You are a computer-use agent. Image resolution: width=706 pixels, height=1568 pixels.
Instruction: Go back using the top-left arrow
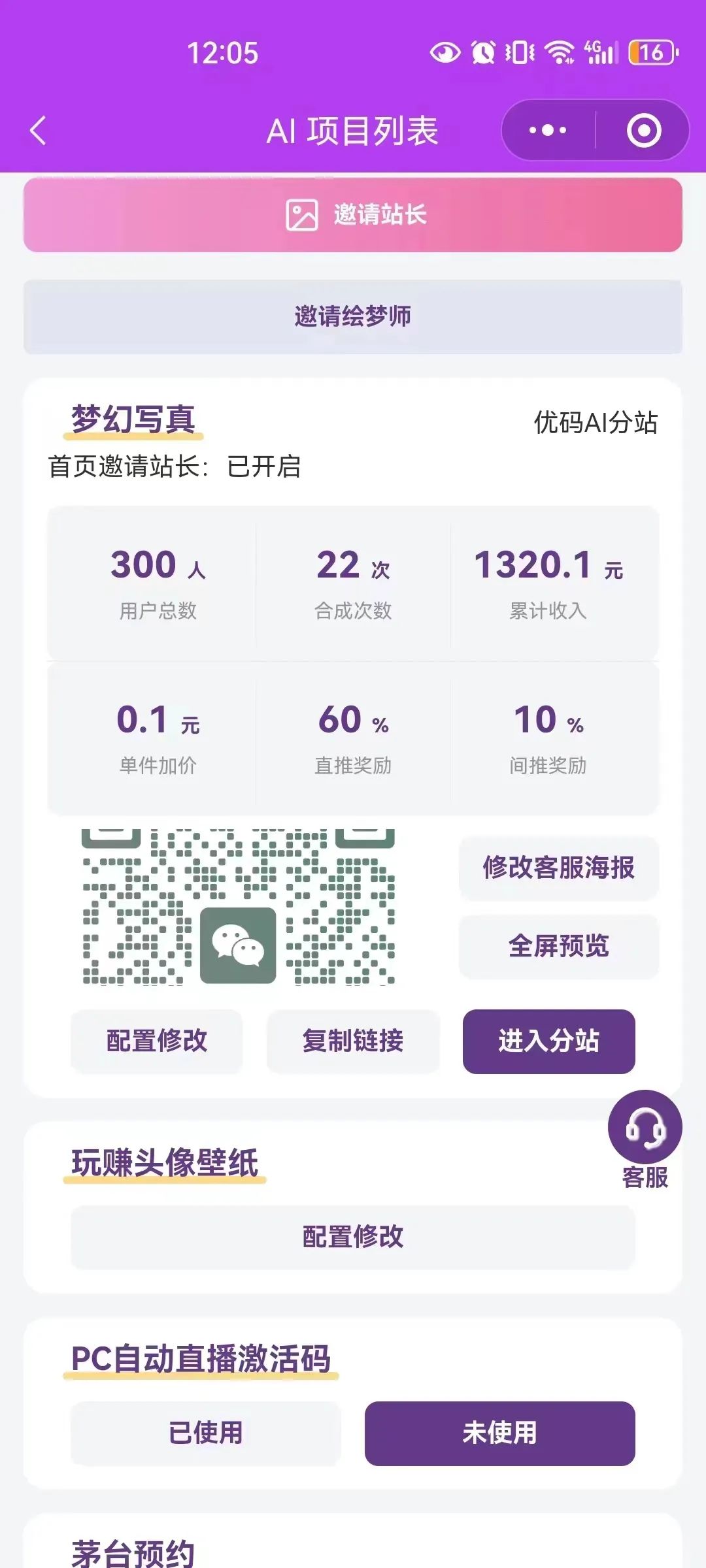click(x=38, y=131)
